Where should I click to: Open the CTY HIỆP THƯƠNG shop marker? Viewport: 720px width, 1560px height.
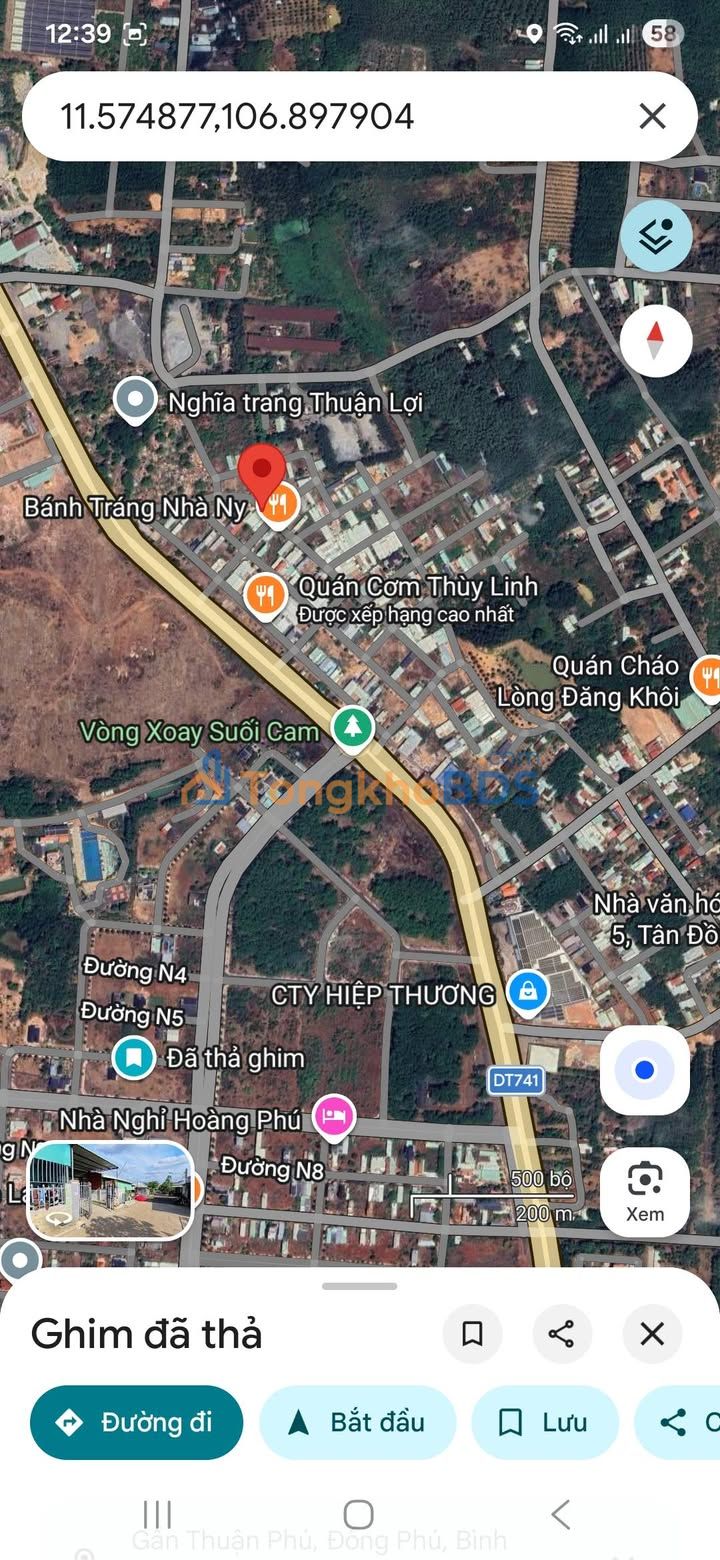click(x=526, y=992)
